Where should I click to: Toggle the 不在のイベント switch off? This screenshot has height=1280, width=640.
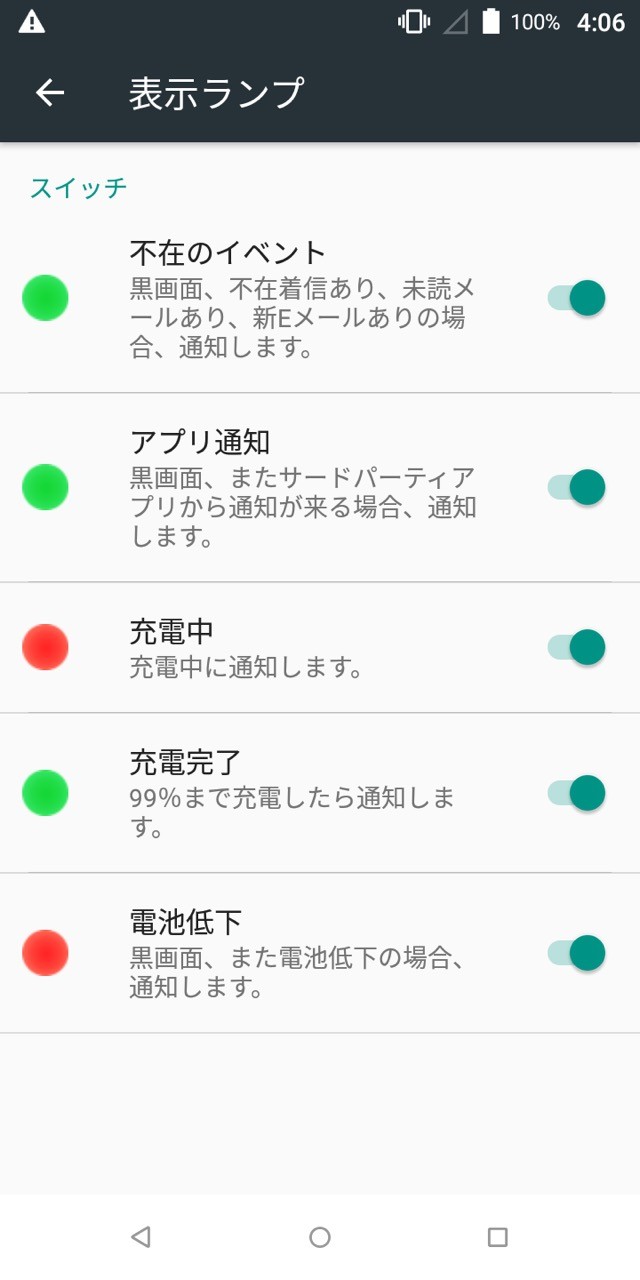tap(577, 298)
